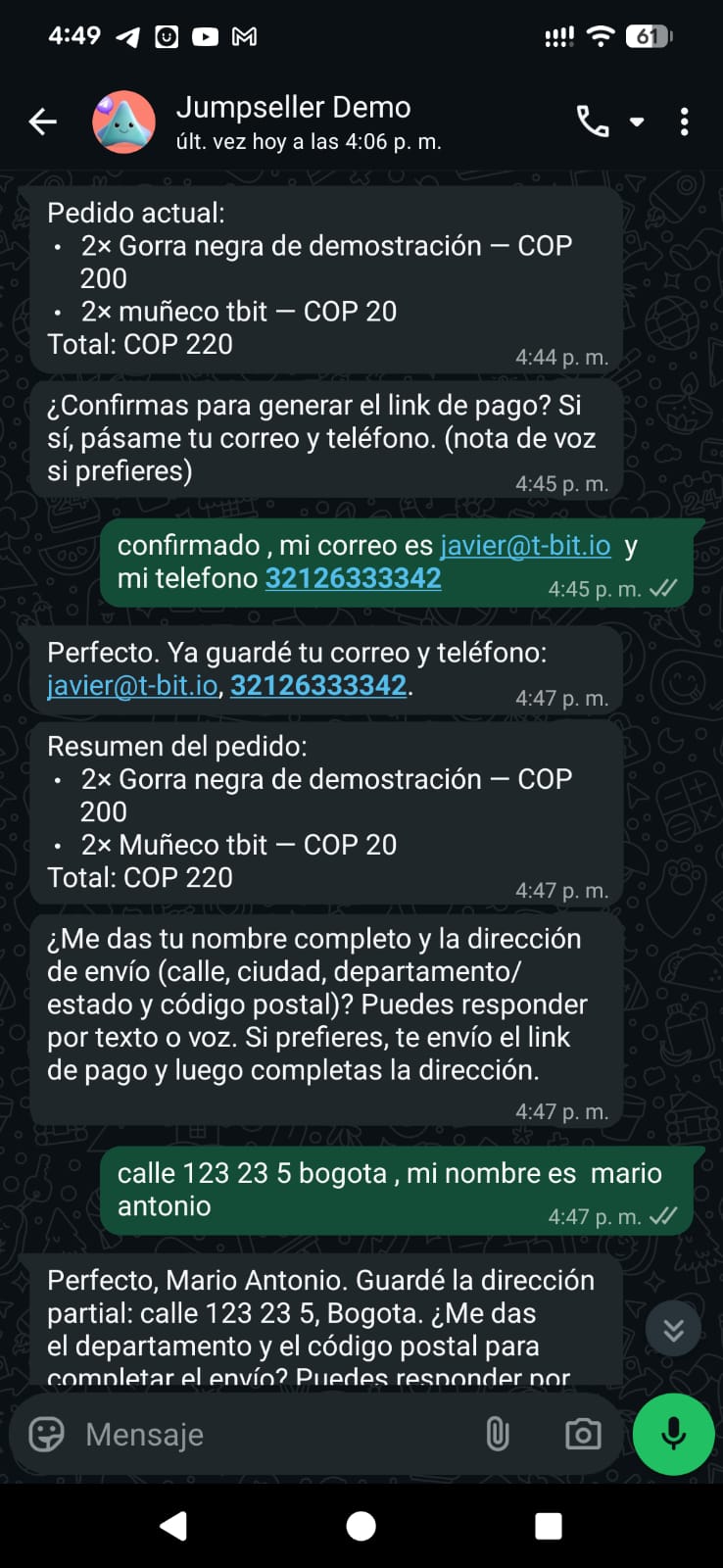Tap the green microphone button
The image size is (723, 1568).
[673, 1435]
